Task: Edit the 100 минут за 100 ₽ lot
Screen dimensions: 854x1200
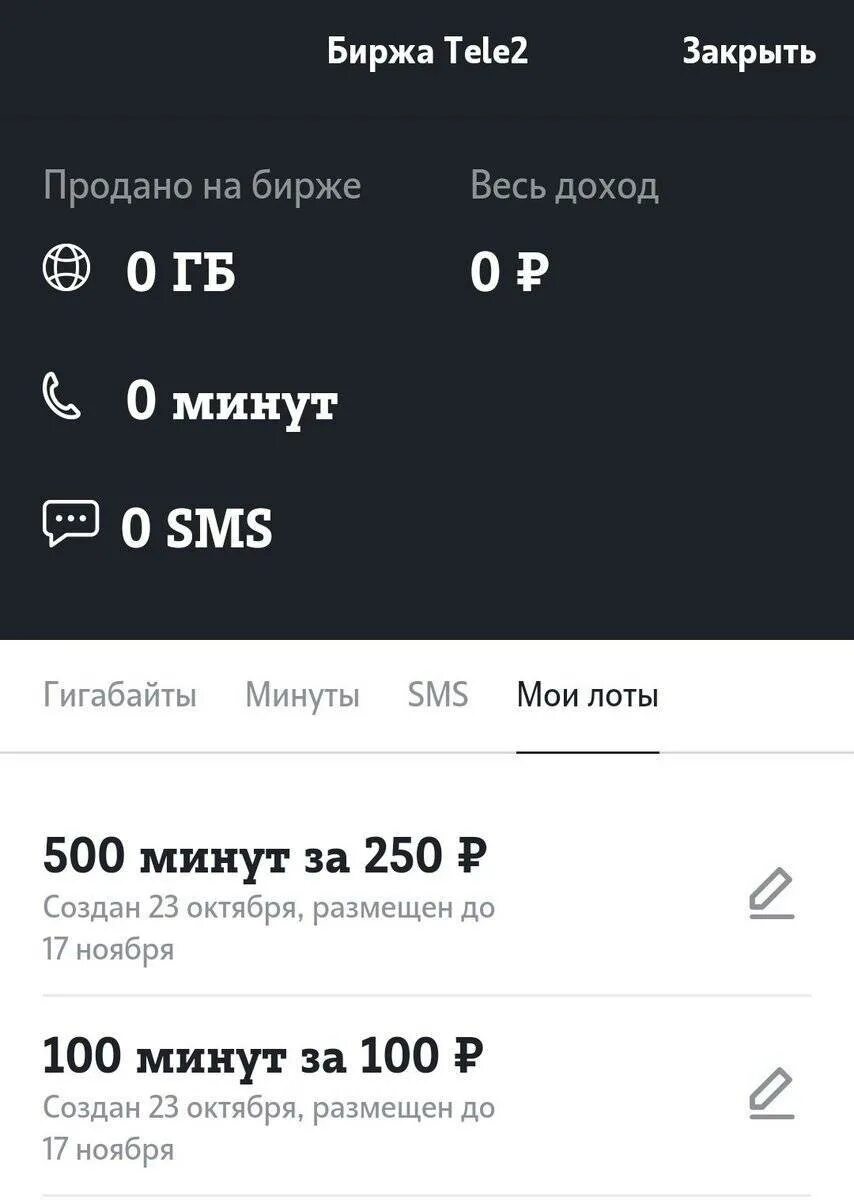Action: [771, 1093]
